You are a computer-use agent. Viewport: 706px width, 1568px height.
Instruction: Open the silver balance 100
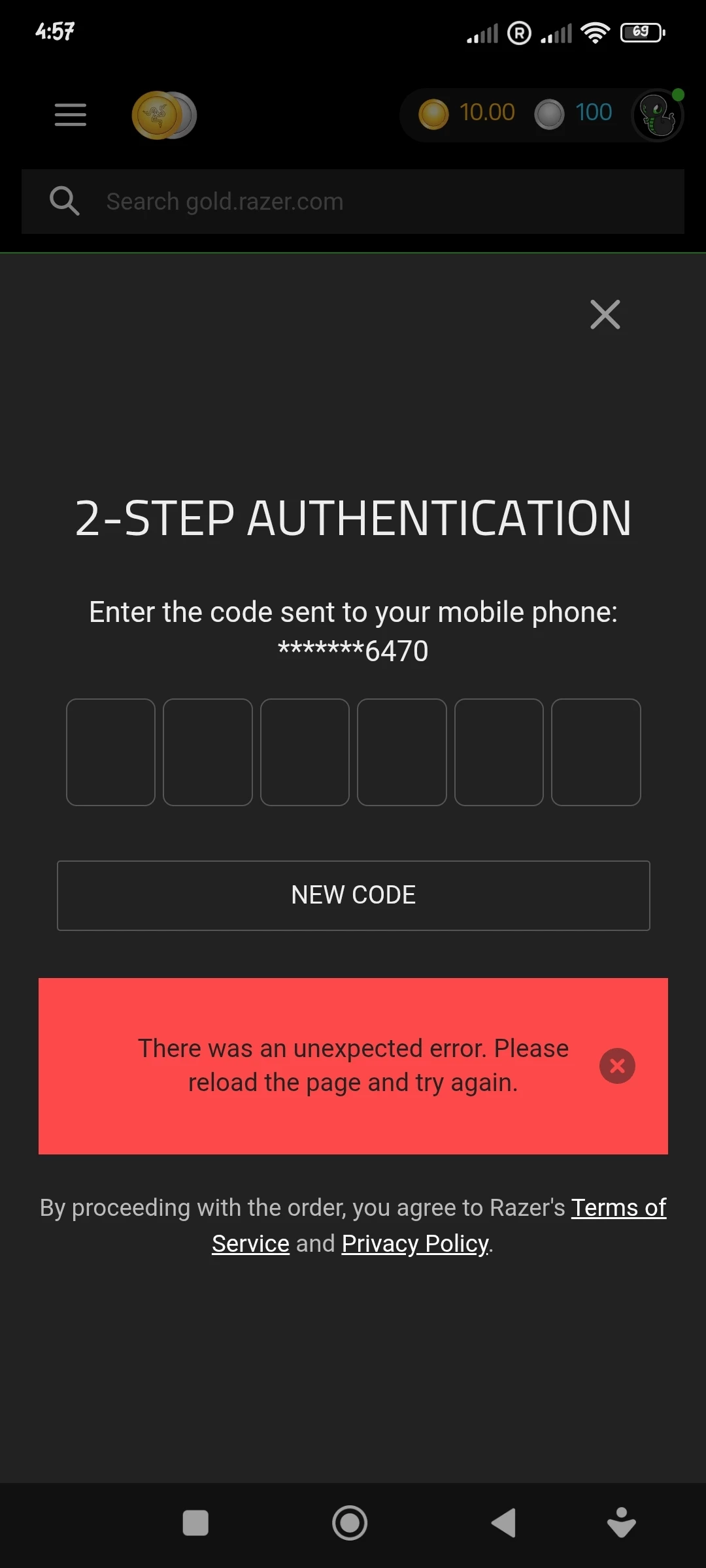coord(574,113)
